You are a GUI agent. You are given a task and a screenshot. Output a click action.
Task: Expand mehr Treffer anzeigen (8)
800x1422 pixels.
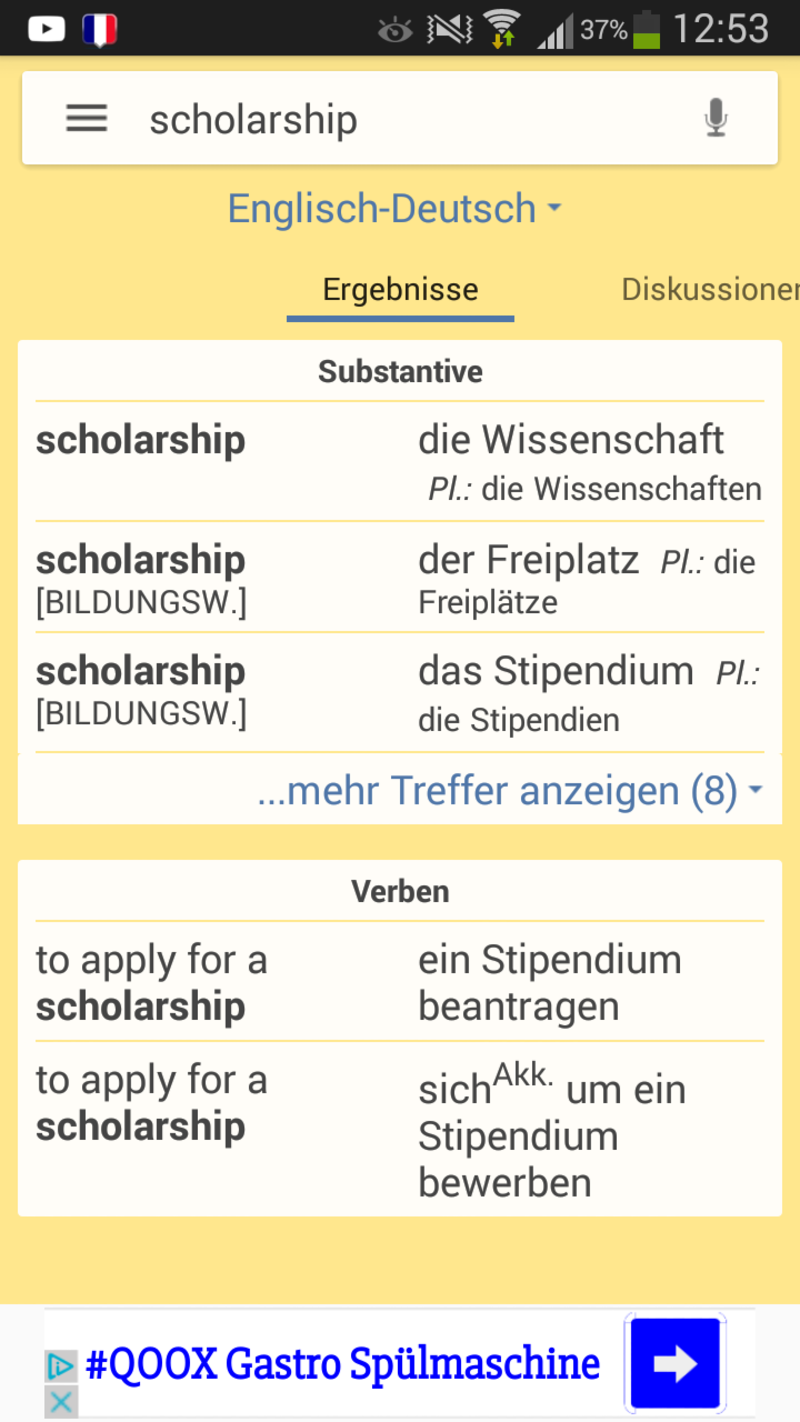[x=510, y=790]
